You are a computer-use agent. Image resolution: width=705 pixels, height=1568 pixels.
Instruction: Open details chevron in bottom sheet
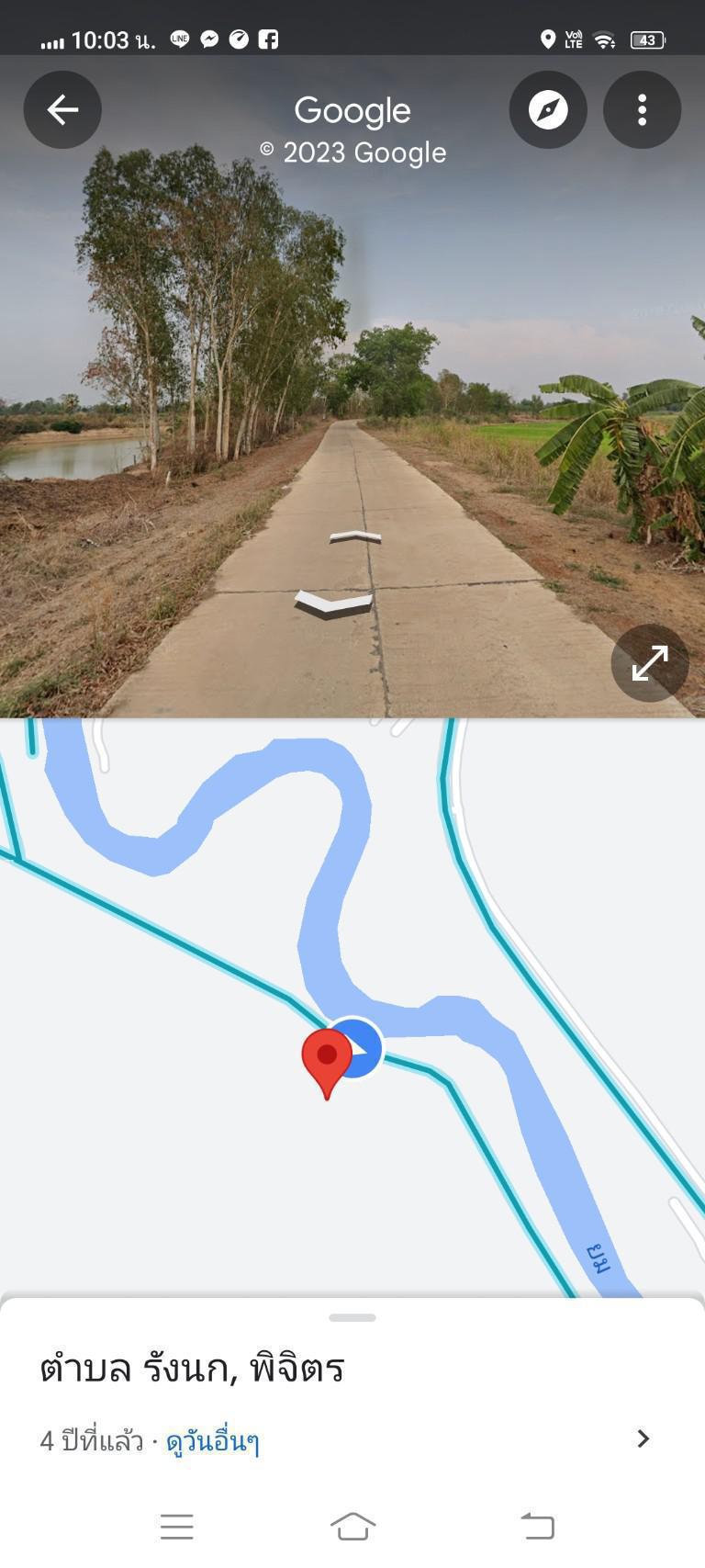click(x=643, y=1438)
